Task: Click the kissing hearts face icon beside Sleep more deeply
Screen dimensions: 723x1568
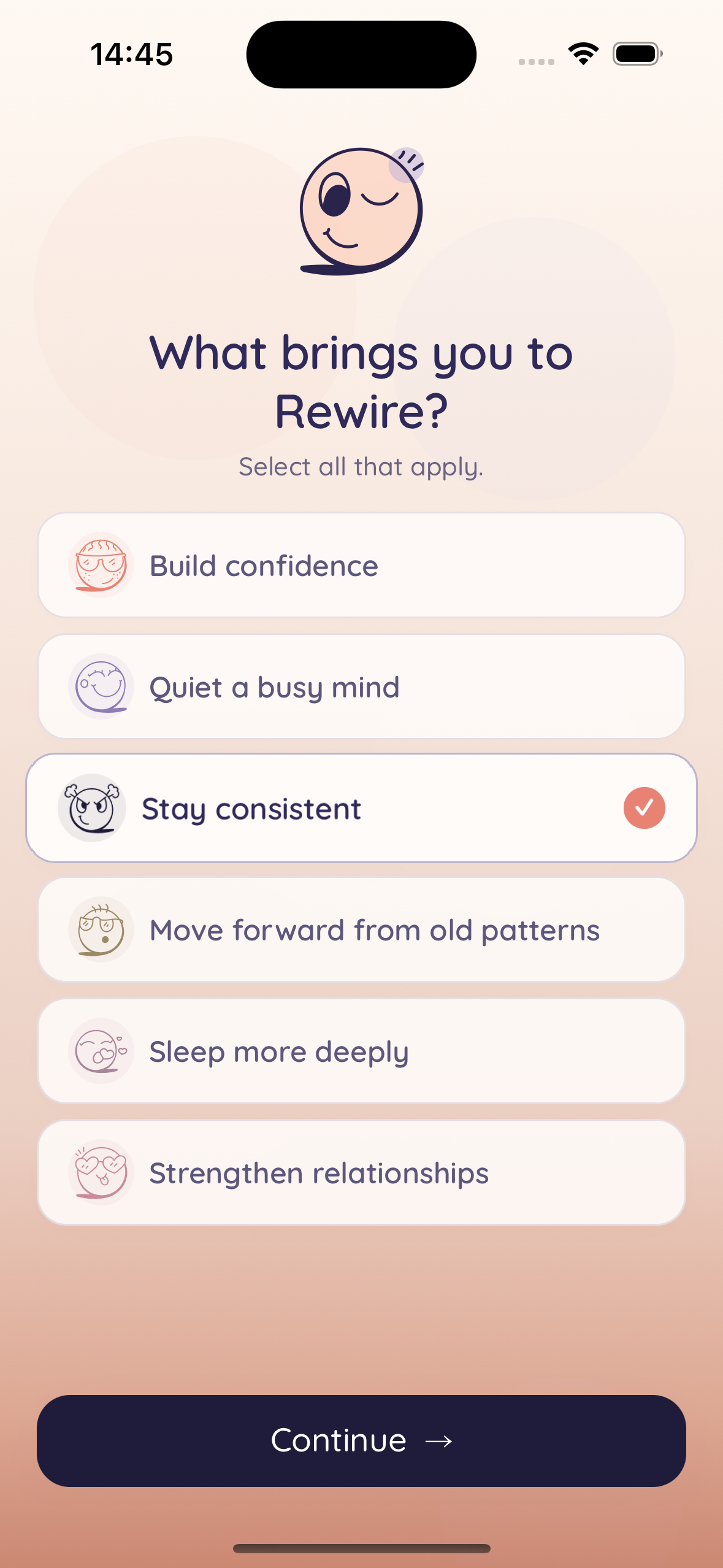Action: tap(100, 1050)
